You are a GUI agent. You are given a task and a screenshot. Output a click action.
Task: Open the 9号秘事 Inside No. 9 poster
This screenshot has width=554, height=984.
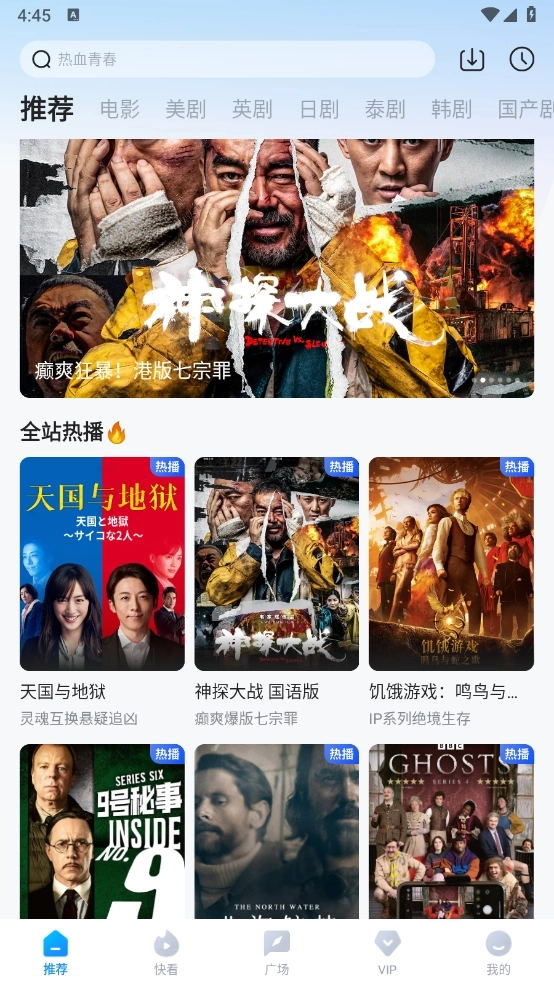(x=102, y=832)
